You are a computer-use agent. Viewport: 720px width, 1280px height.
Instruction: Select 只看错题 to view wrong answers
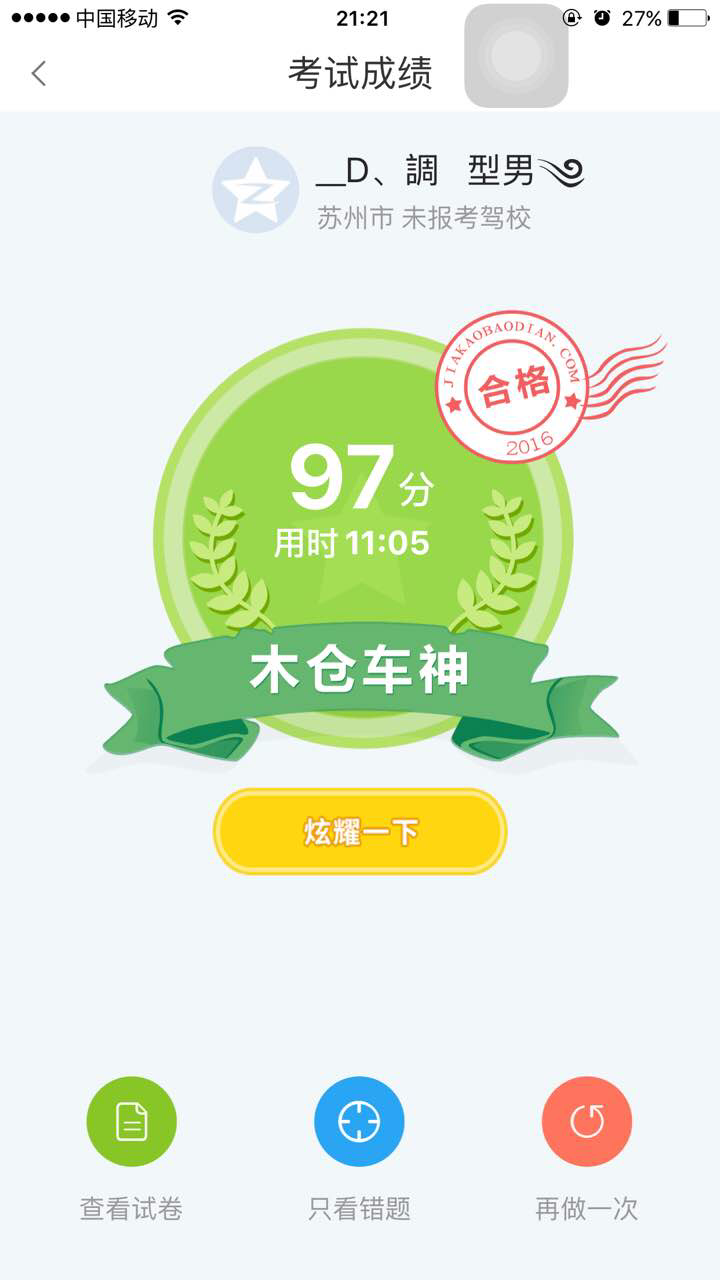359,1121
